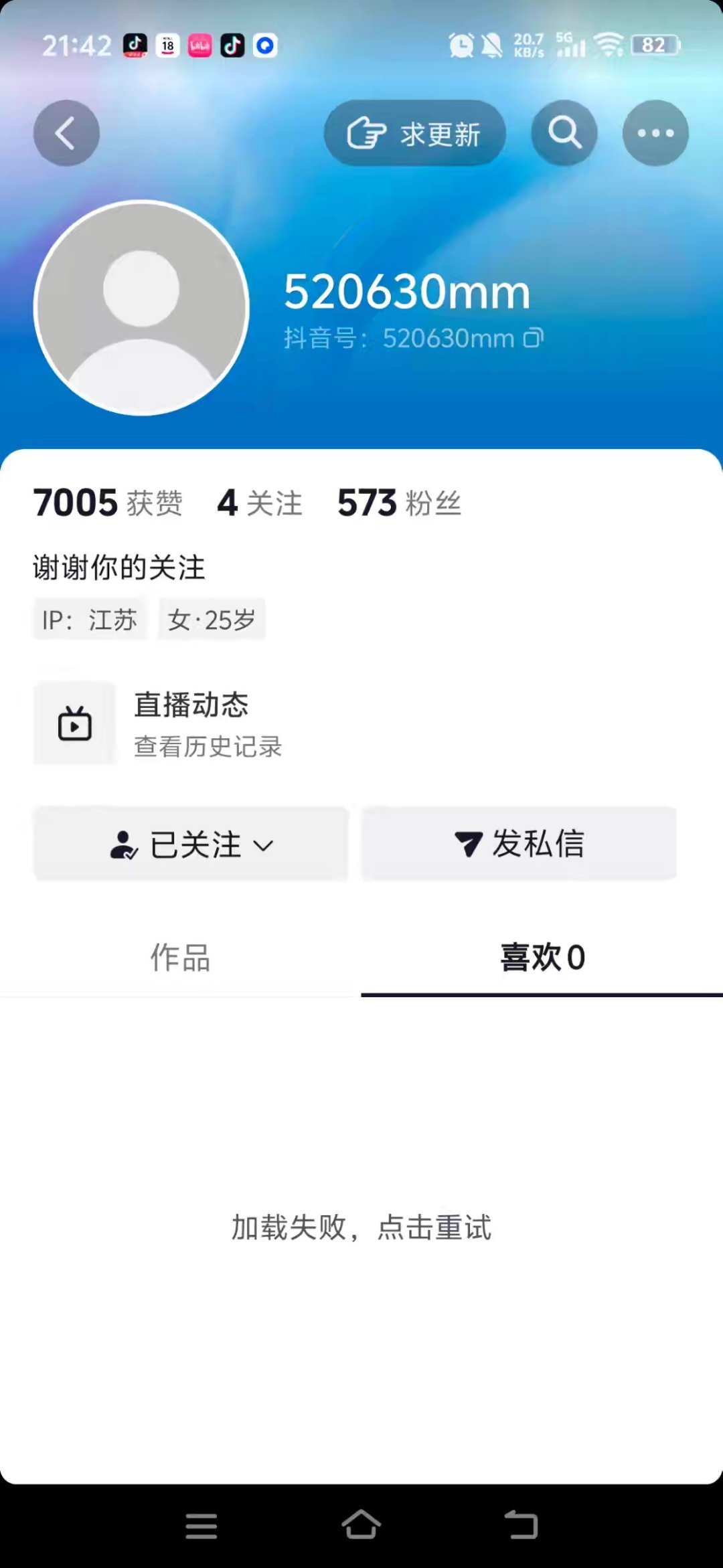Copy the 抖音号 with the copy icon
Viewport: 723px width, 1568px height.
[532, 338]
